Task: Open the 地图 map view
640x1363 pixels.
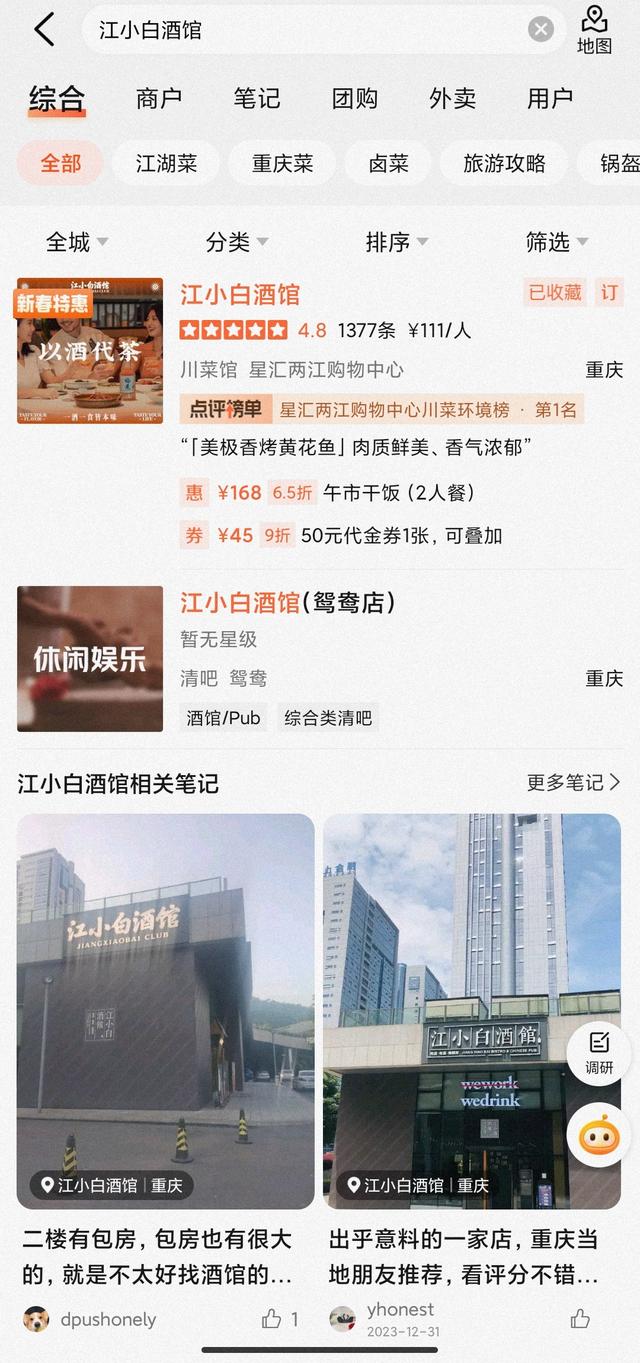Action: (x=594, y=30)
